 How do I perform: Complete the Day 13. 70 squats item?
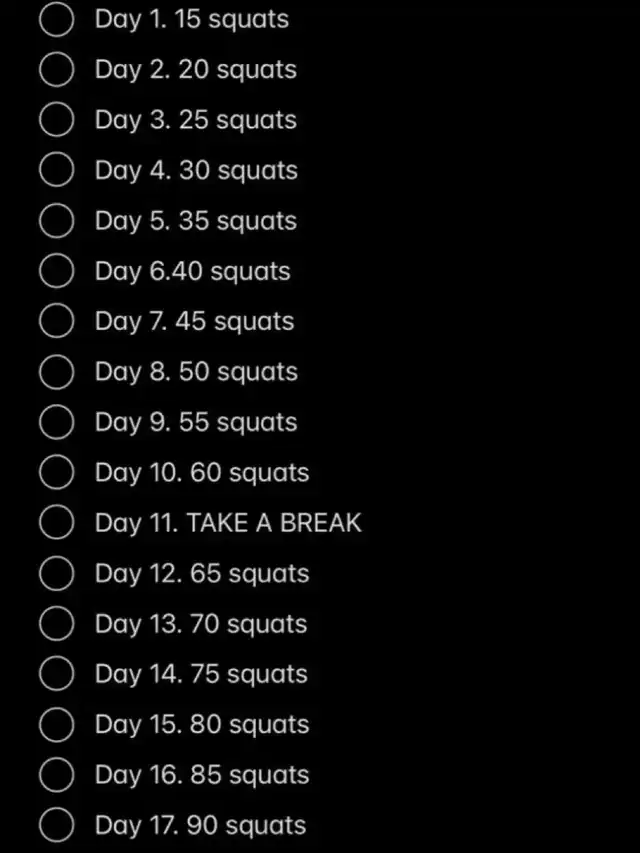click(x=57, y=624)
